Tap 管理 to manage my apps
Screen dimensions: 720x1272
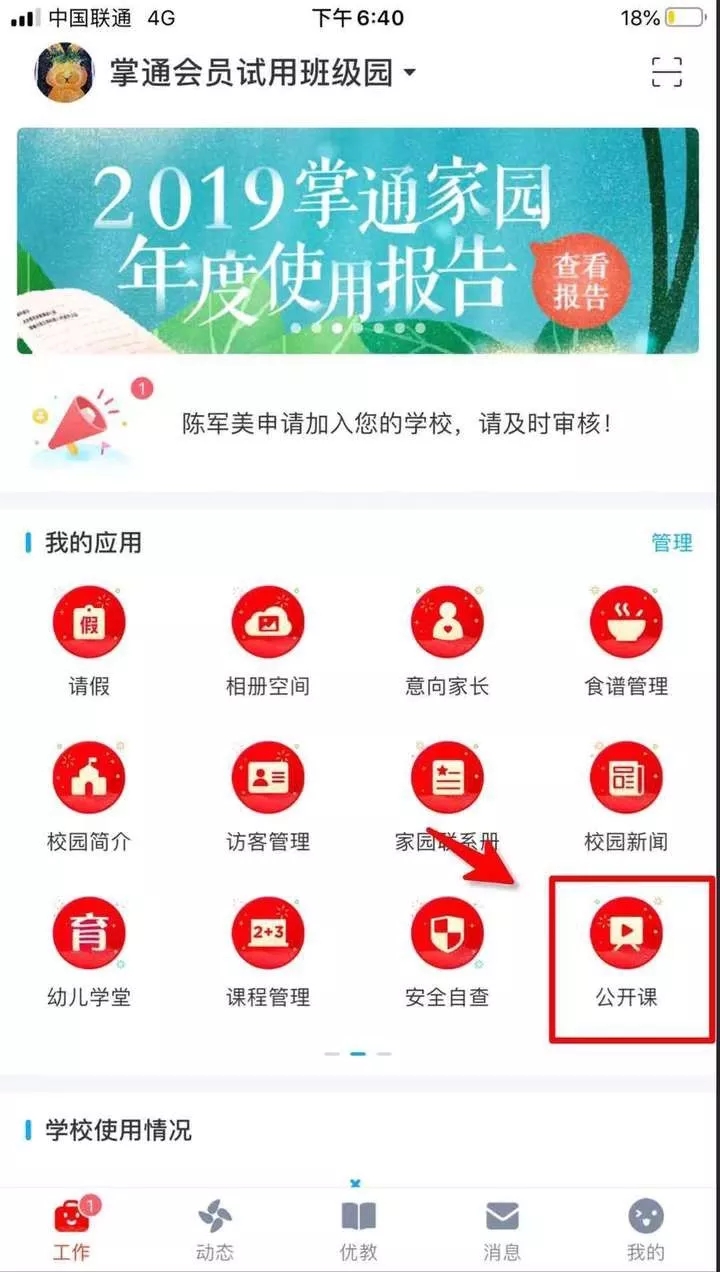coord(671,543)
